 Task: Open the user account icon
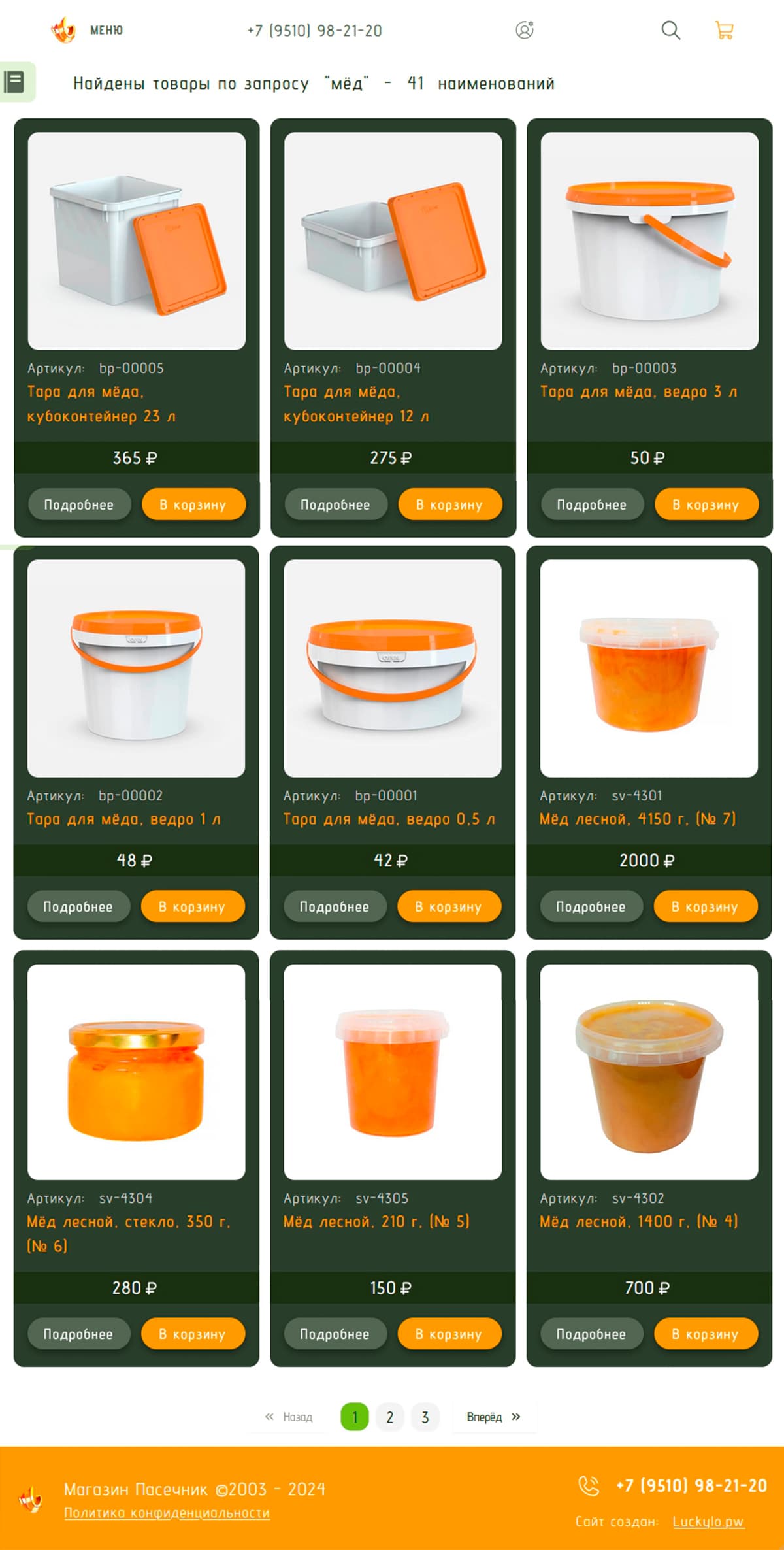[x=525, y=30]
